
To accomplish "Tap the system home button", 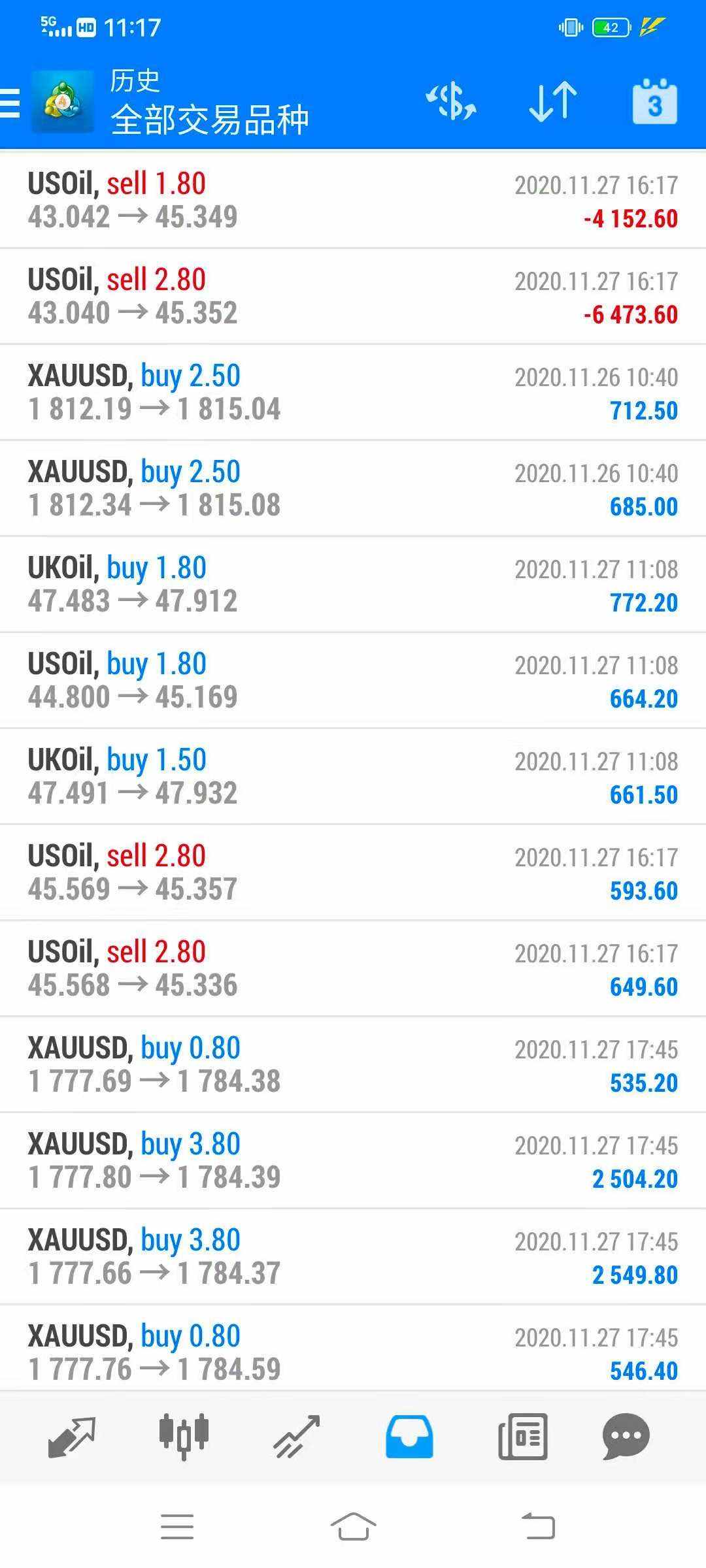I will [x=353, y=1527].
